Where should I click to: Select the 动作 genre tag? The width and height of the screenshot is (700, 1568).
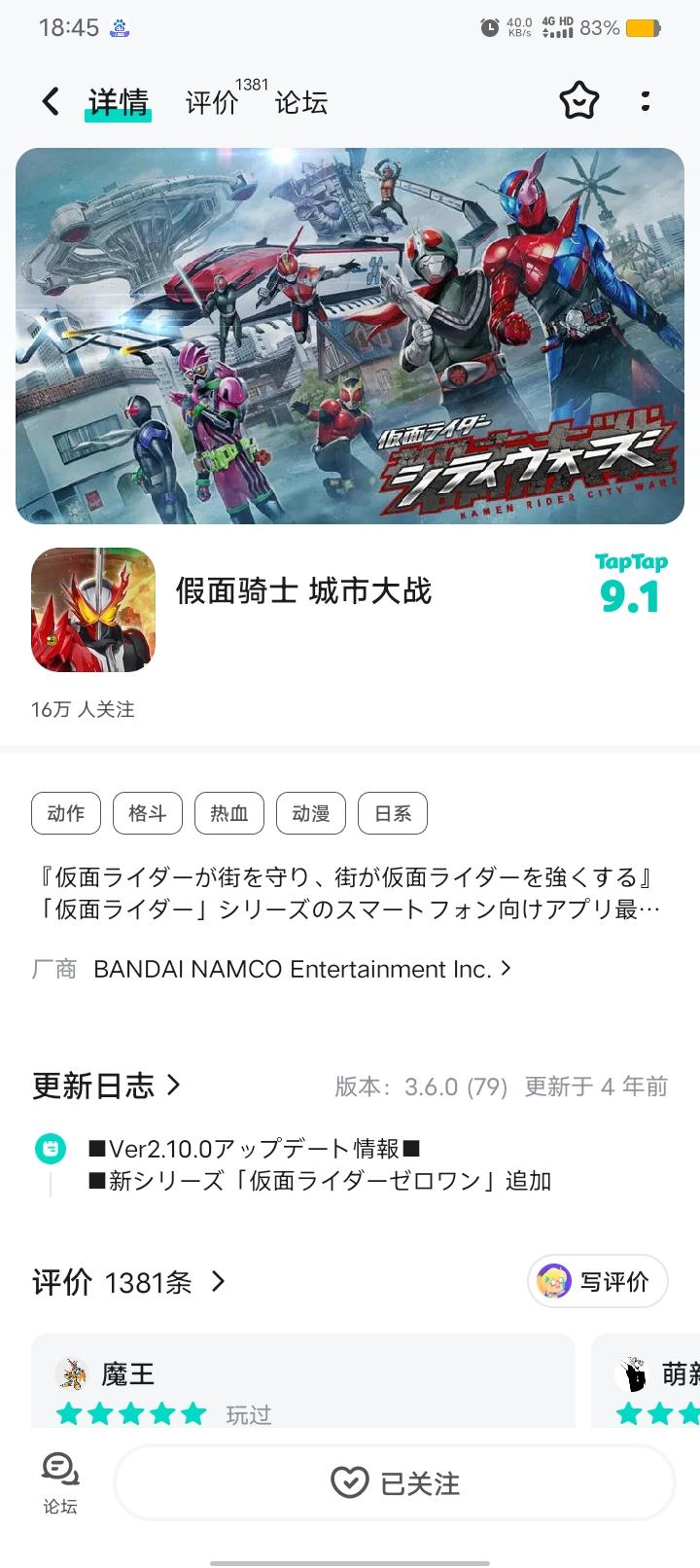[65, 813]
